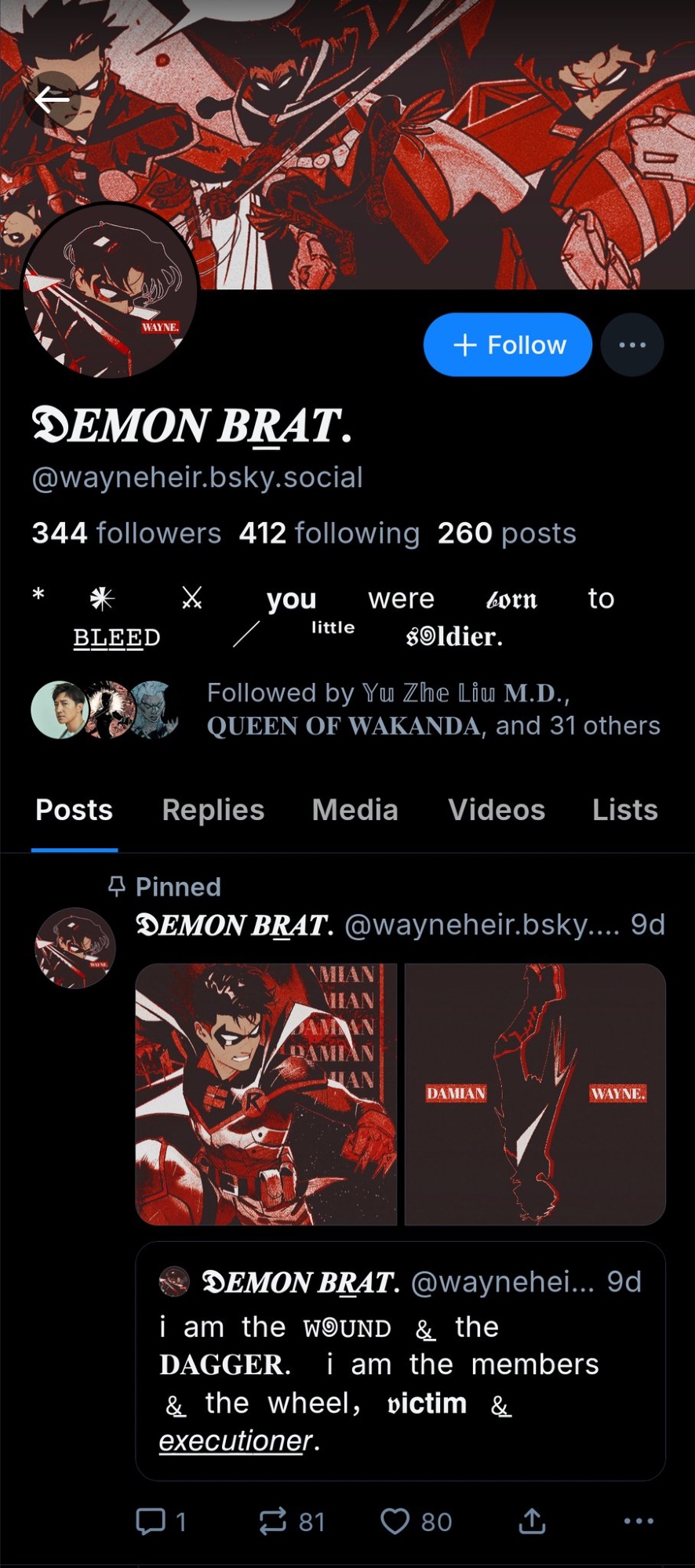Open more options on the pinned post
The width and height of the screenshot is (695, 1568).
click(639, 1522)
